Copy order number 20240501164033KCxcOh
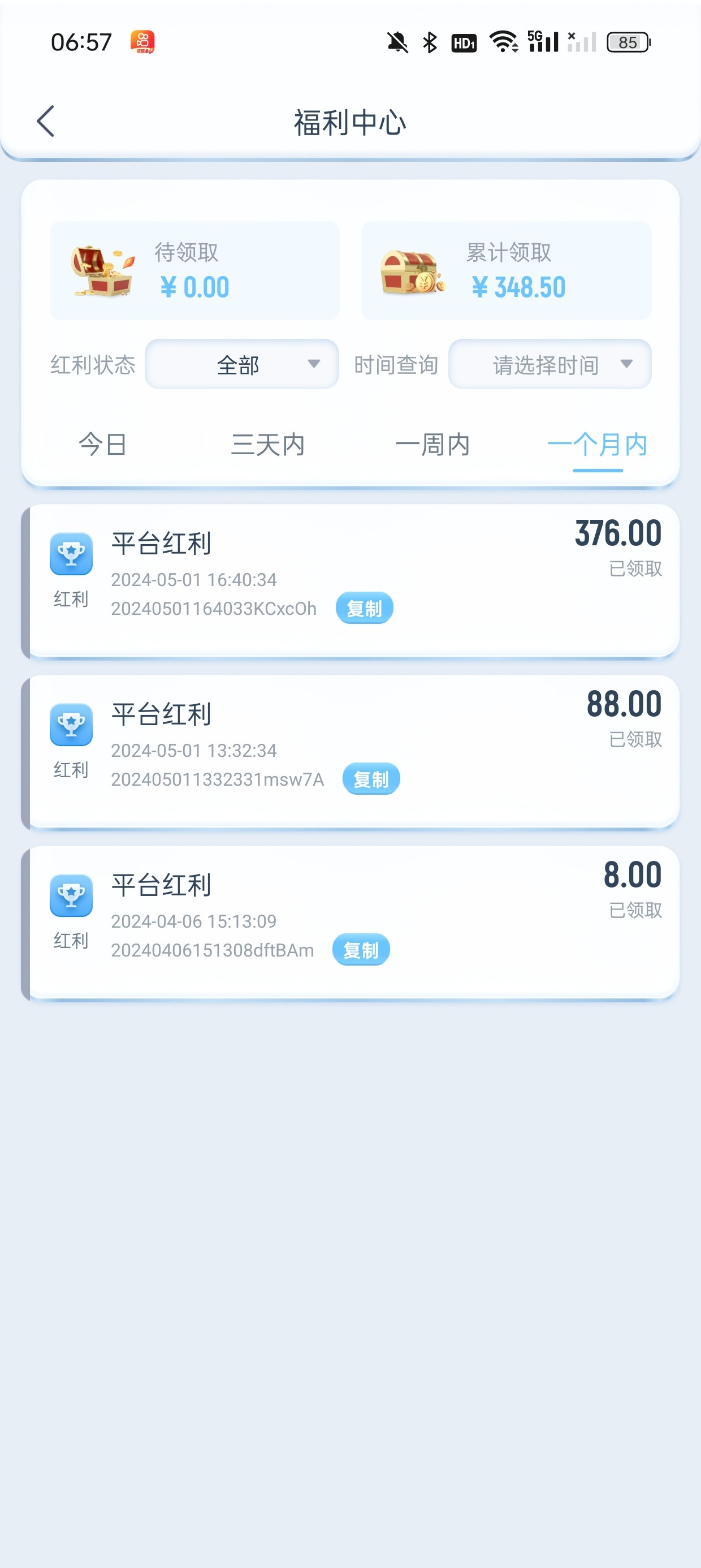Image resolution: width=701 pixels, height=1568 pixels. (x=364, y=608)
